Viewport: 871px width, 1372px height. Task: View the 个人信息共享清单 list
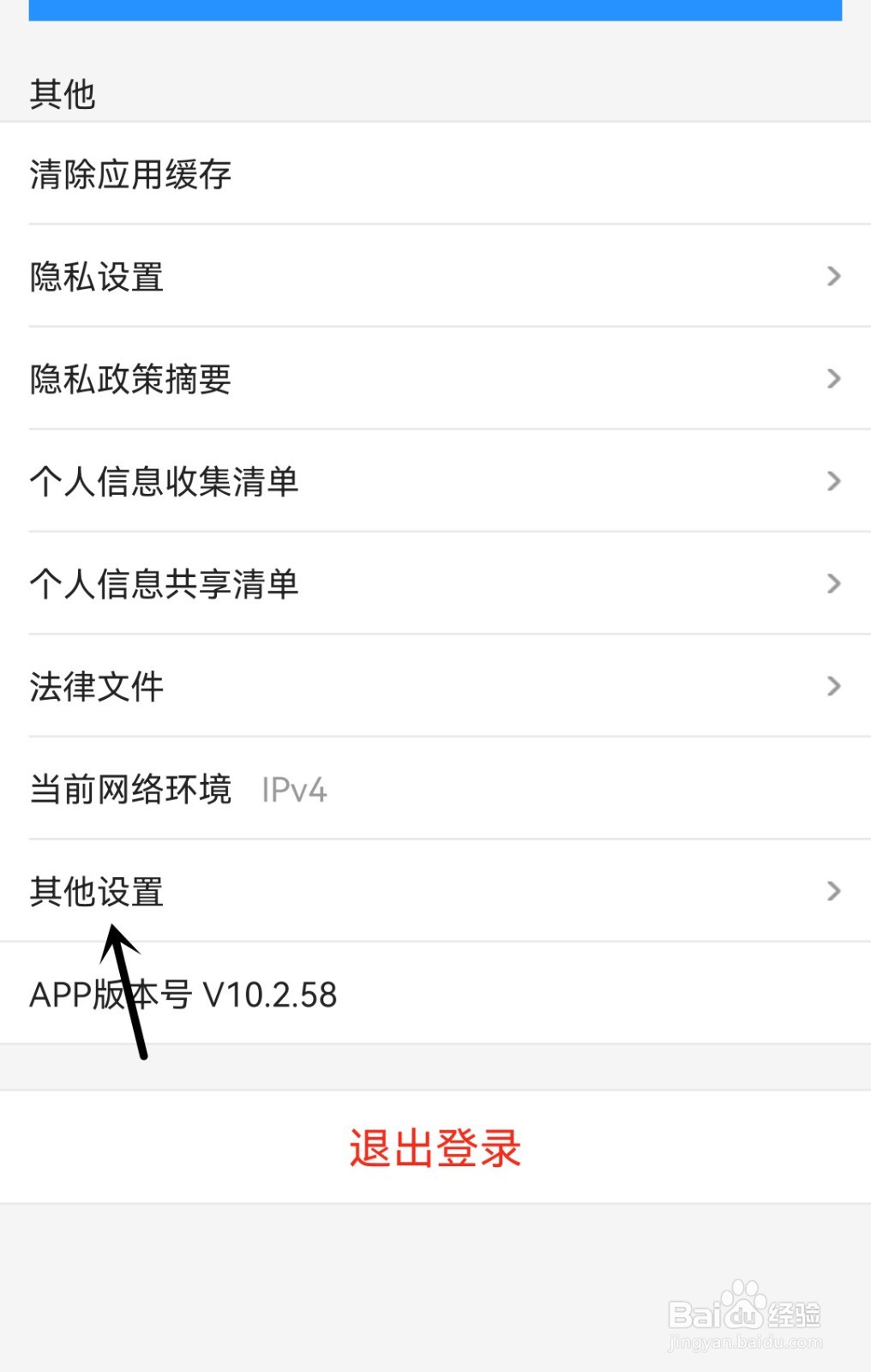point(165,583)
